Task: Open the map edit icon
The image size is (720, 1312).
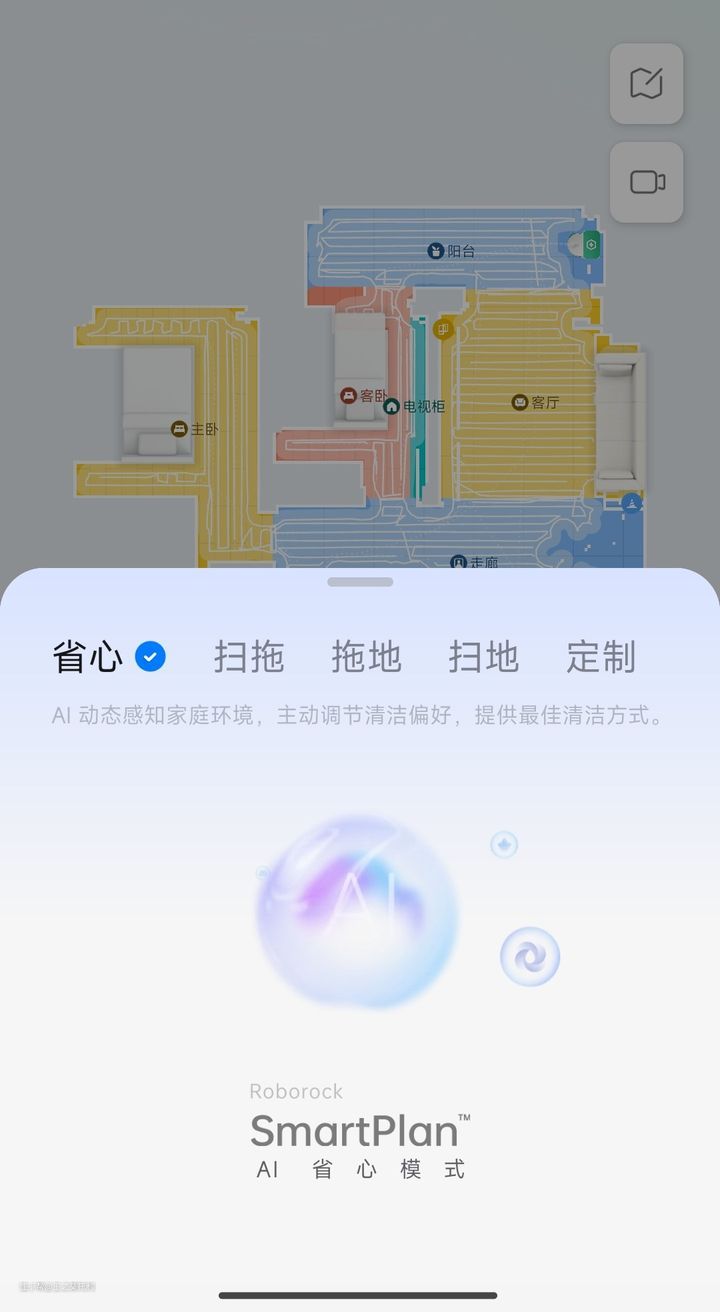Action: point(646,84)
